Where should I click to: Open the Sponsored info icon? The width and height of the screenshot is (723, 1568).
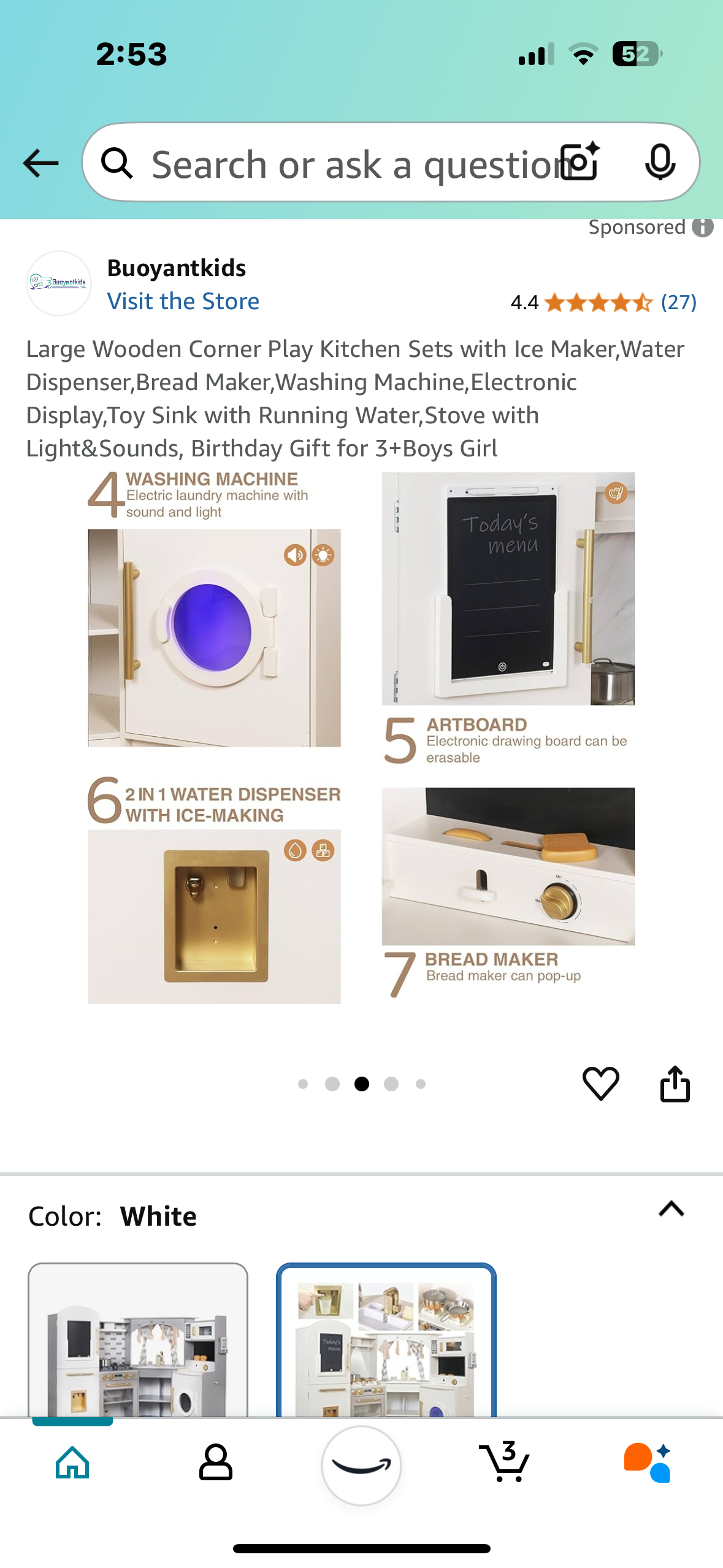pyautogui.click(x=702, y=228)
